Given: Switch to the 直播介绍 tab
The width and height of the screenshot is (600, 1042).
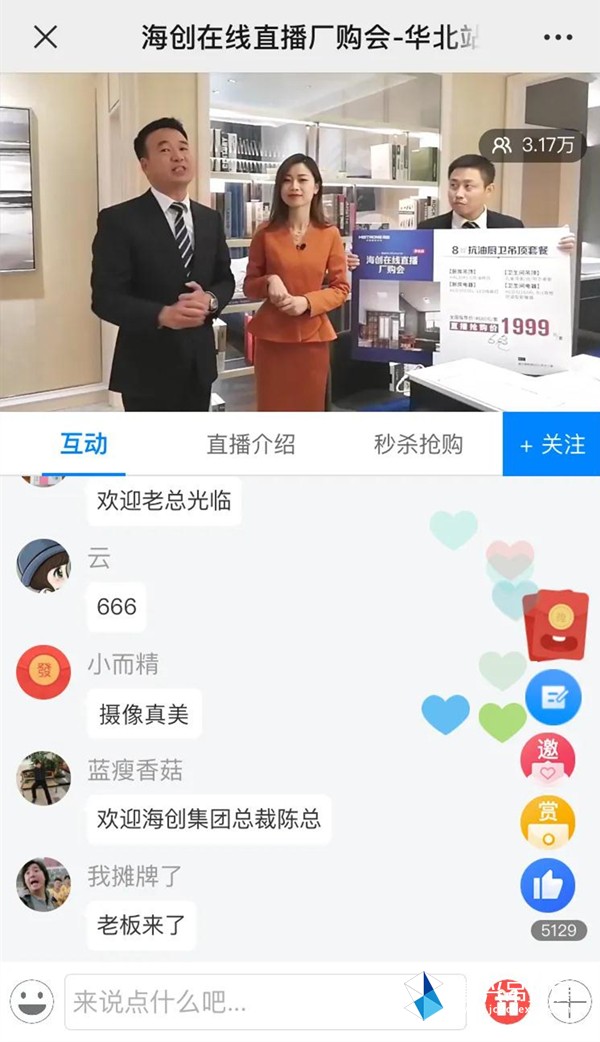Looking at the screenshot, I should pyautogui.click(x=251, y=444).
